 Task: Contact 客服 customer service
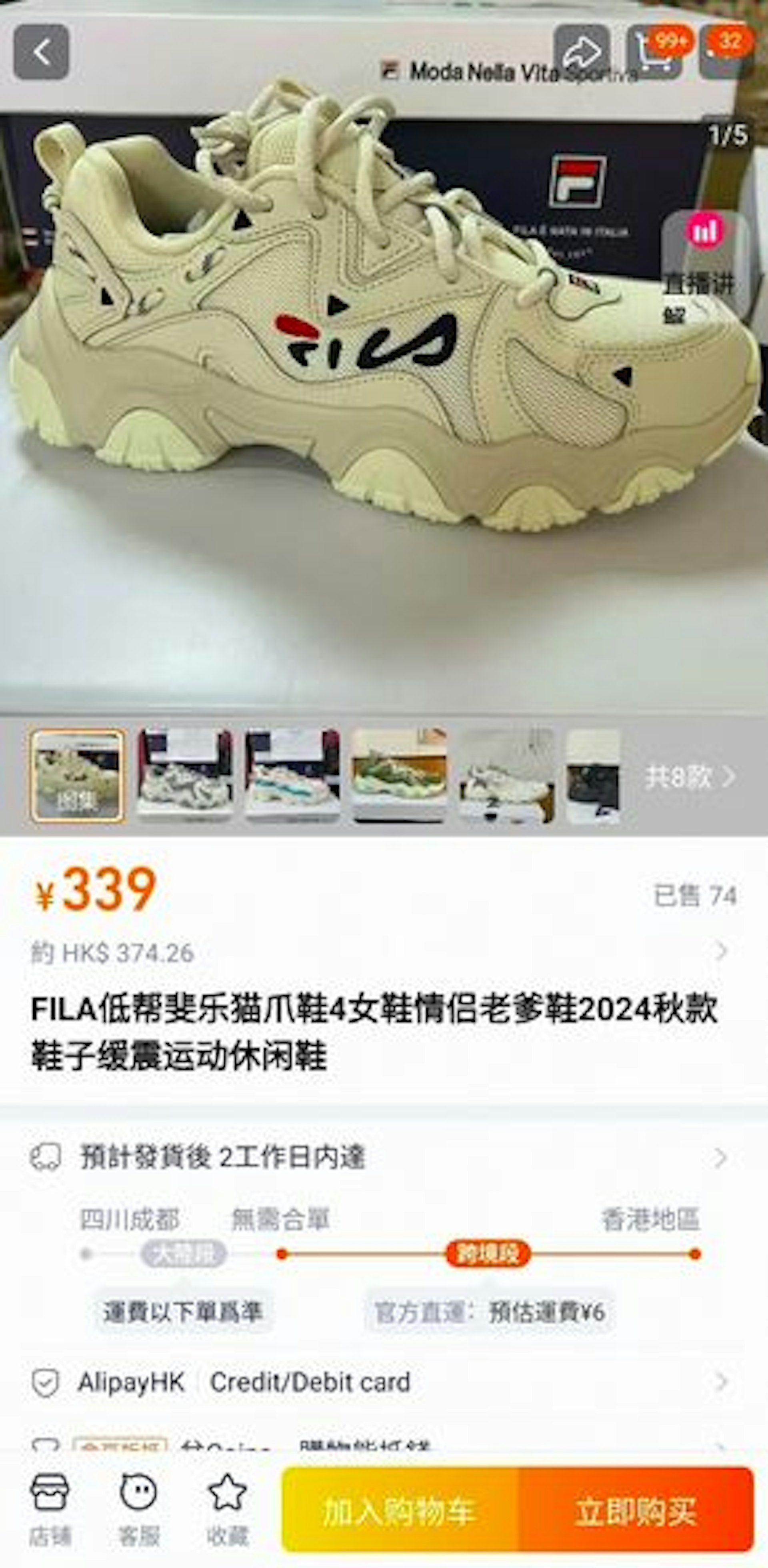tap(139, 1509)
